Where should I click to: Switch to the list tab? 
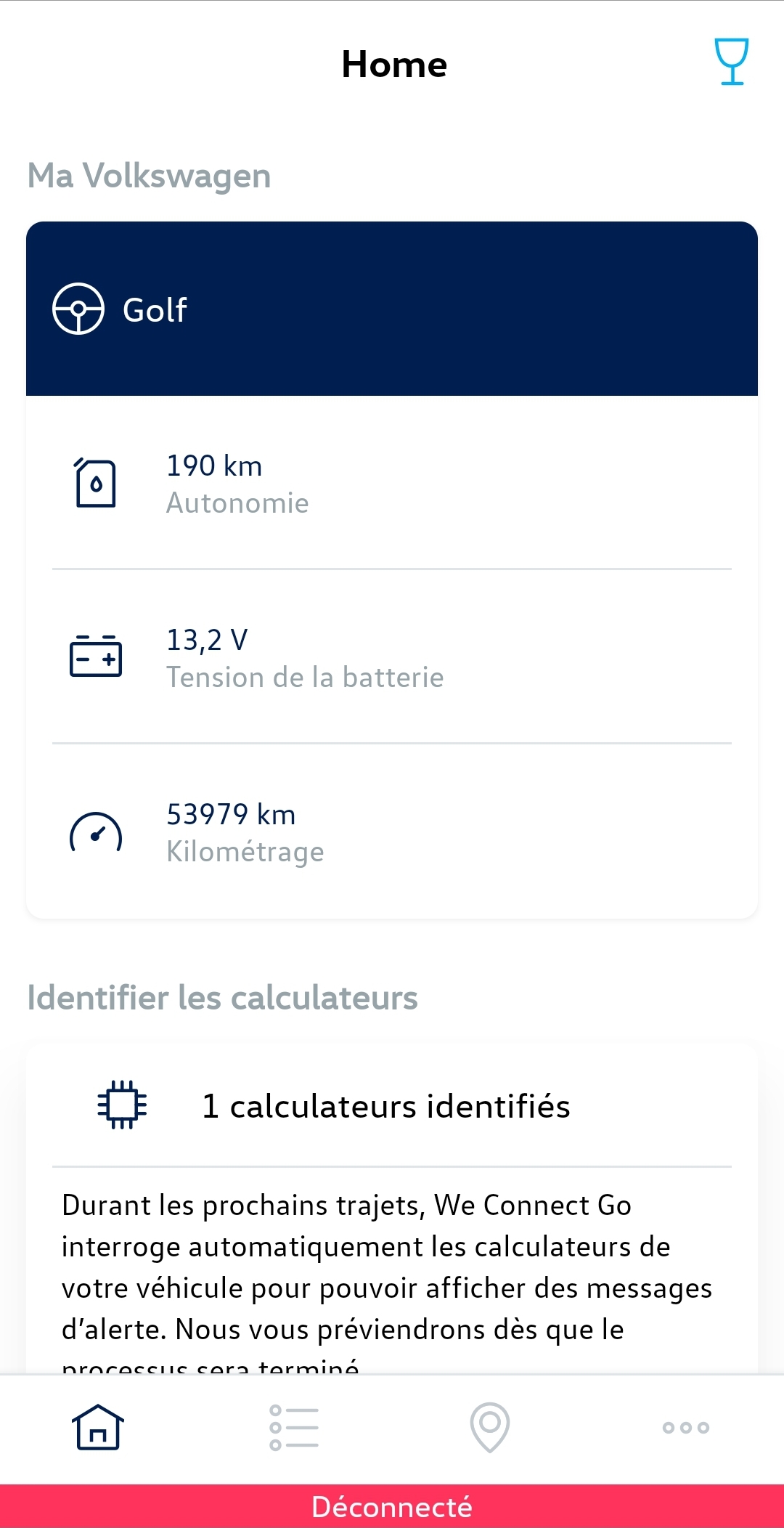pyautogui.click(x=294, y=1428)
